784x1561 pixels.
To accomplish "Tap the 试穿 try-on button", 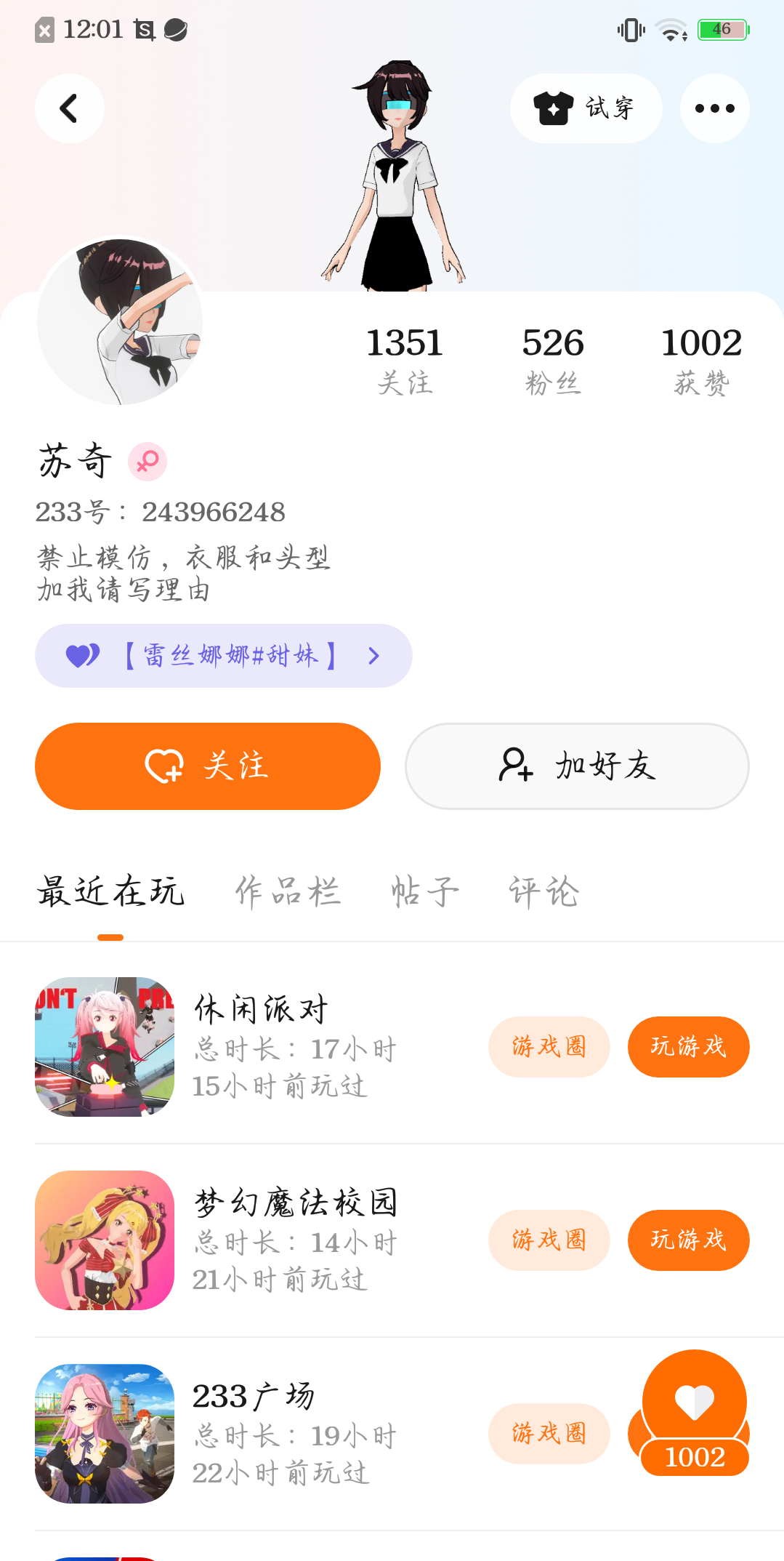I will (586, 108).
